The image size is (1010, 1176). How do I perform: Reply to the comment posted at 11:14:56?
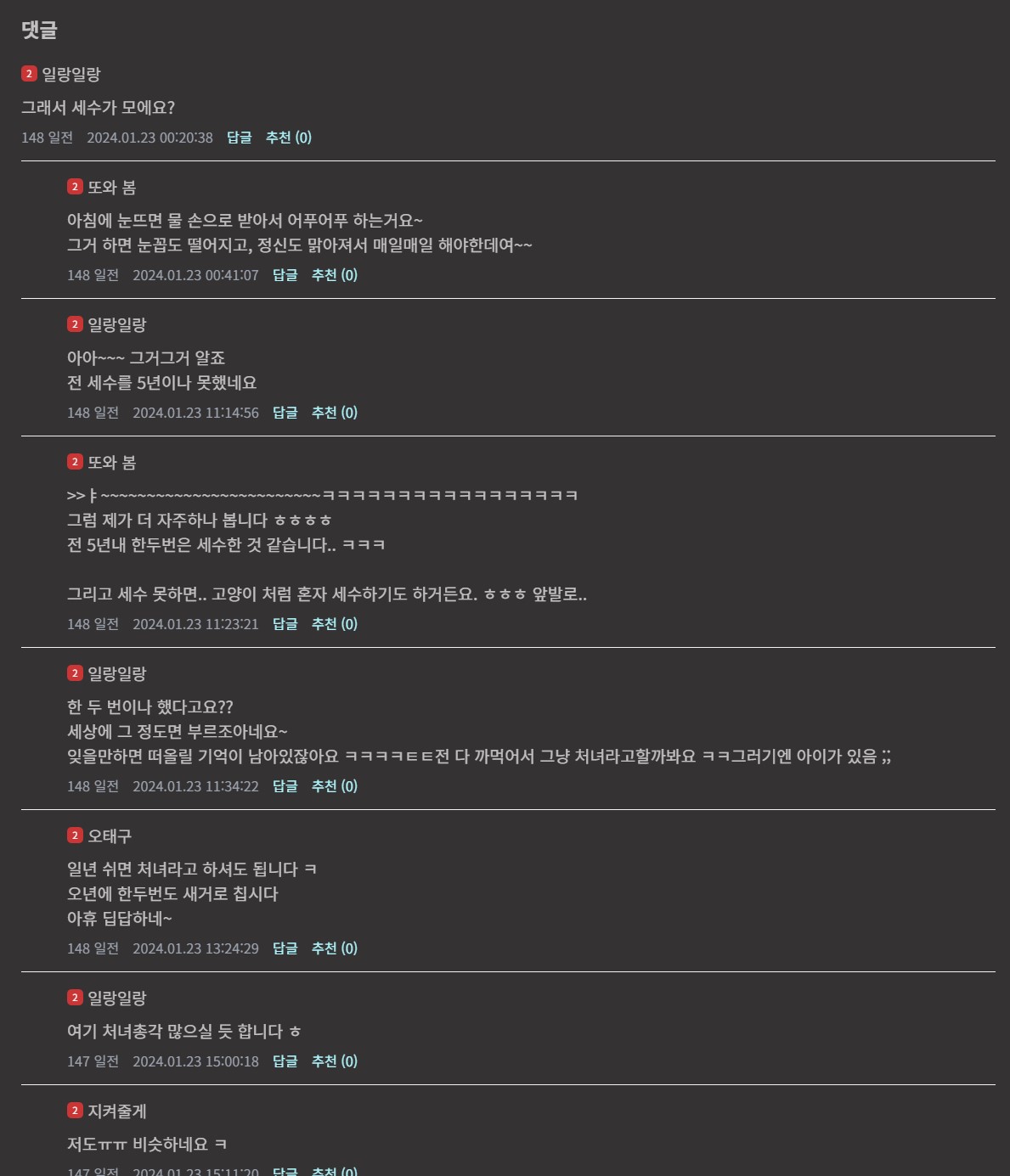coord(285,413)
